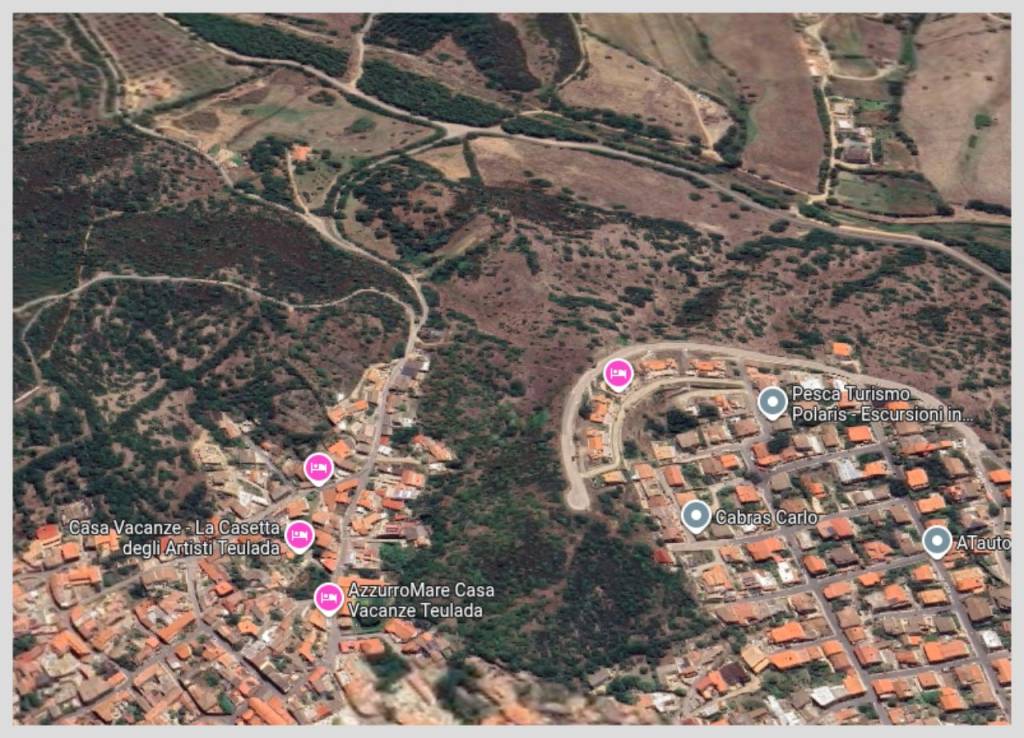1024x738 pixels.
Task: Open the Pesca Turismo Polaris map pin
Action: coord(772,402)
